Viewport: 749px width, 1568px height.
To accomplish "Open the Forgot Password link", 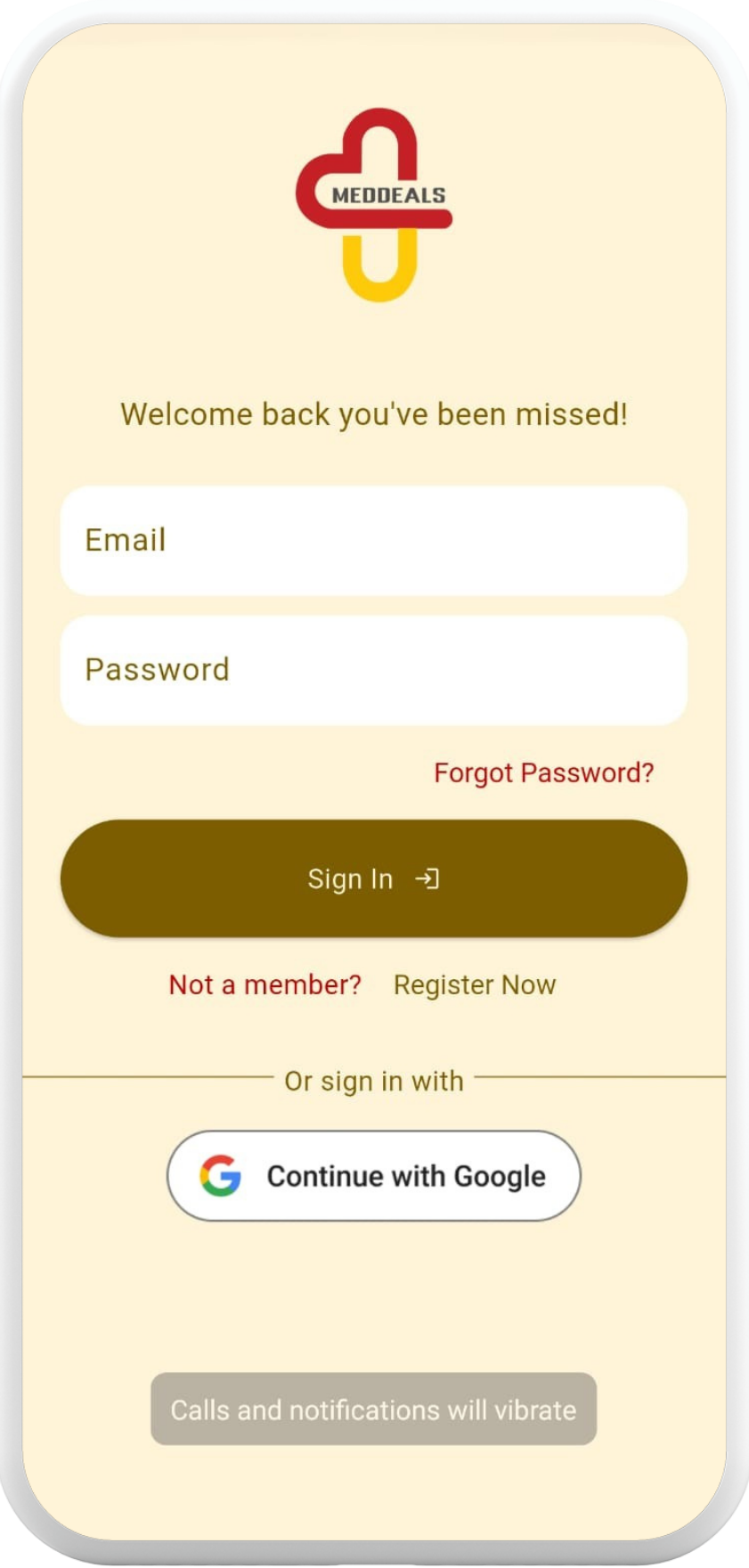I will pos(543,772).
